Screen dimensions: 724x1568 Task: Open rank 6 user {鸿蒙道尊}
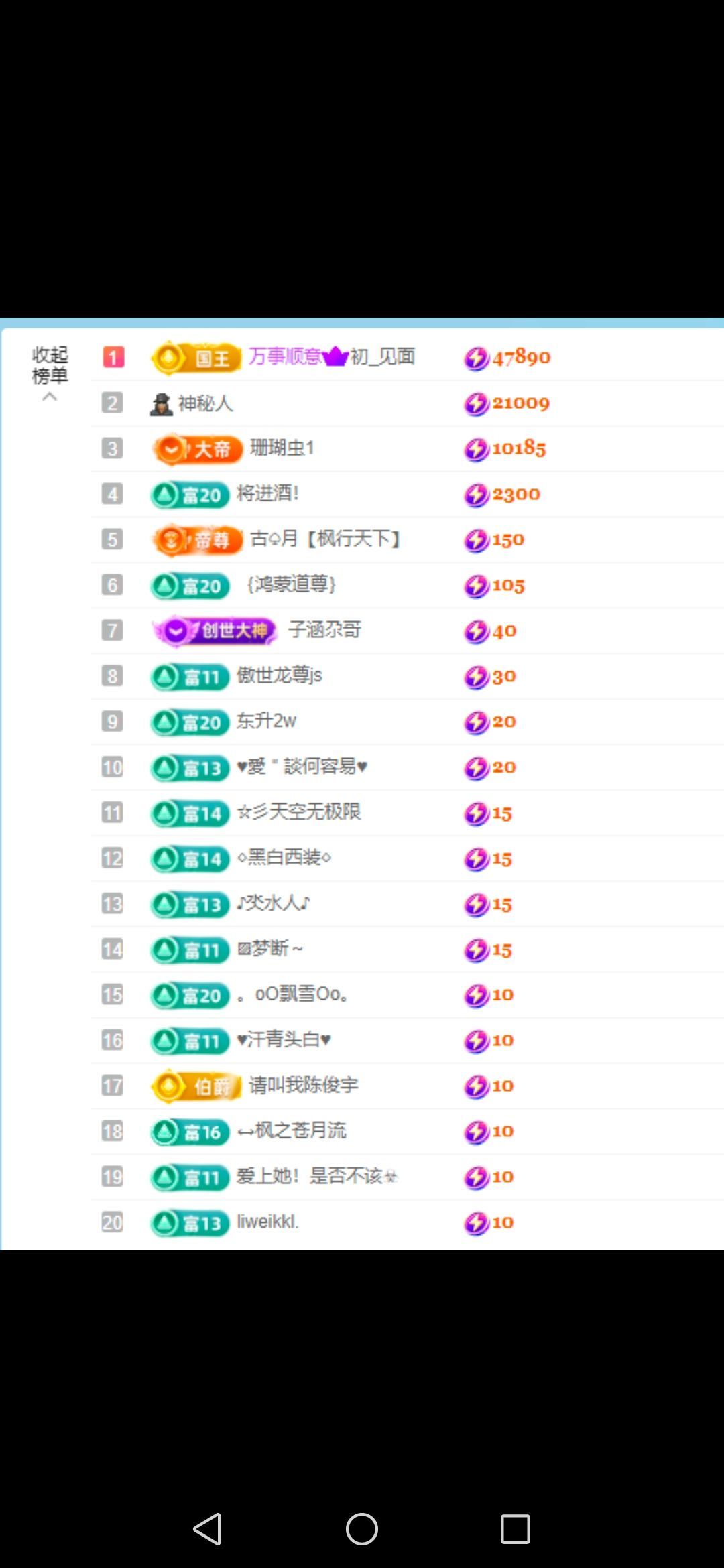pos(291,585)
